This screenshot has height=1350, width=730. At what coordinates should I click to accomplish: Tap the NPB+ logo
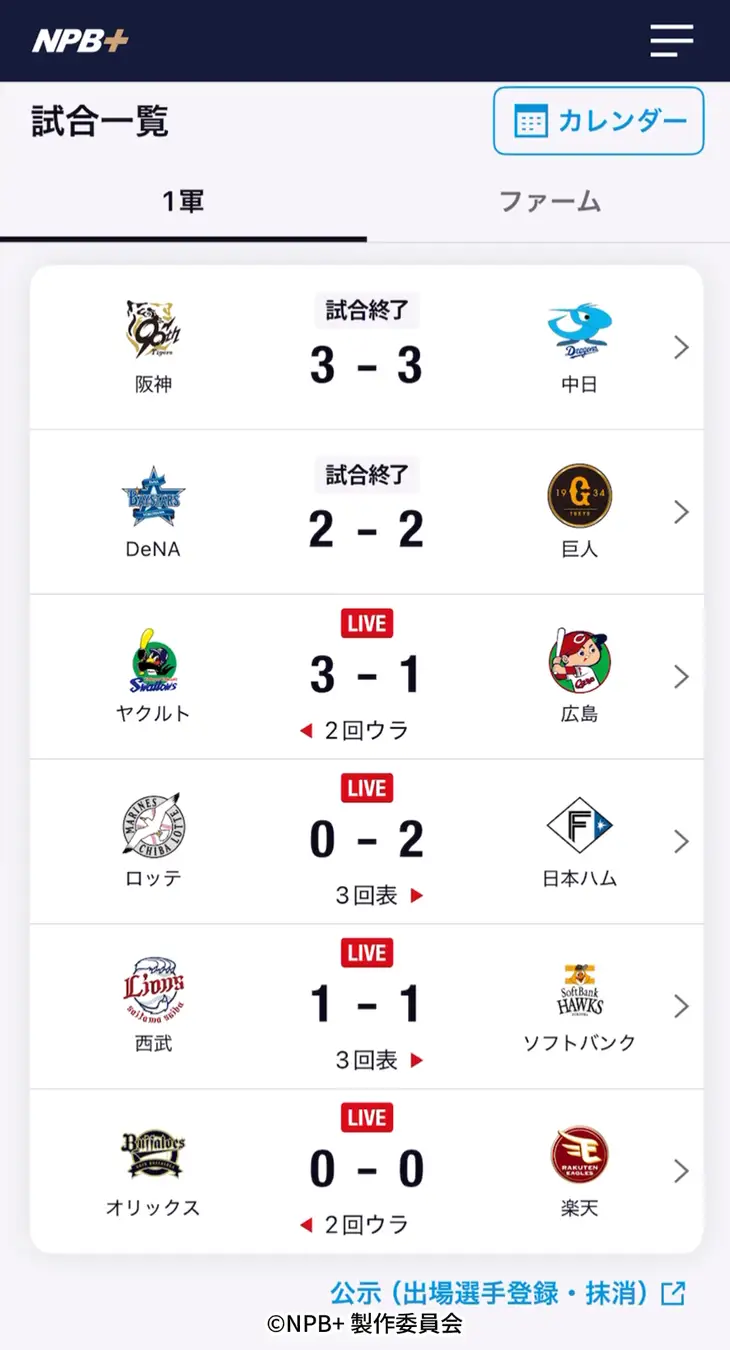point(80,41)
